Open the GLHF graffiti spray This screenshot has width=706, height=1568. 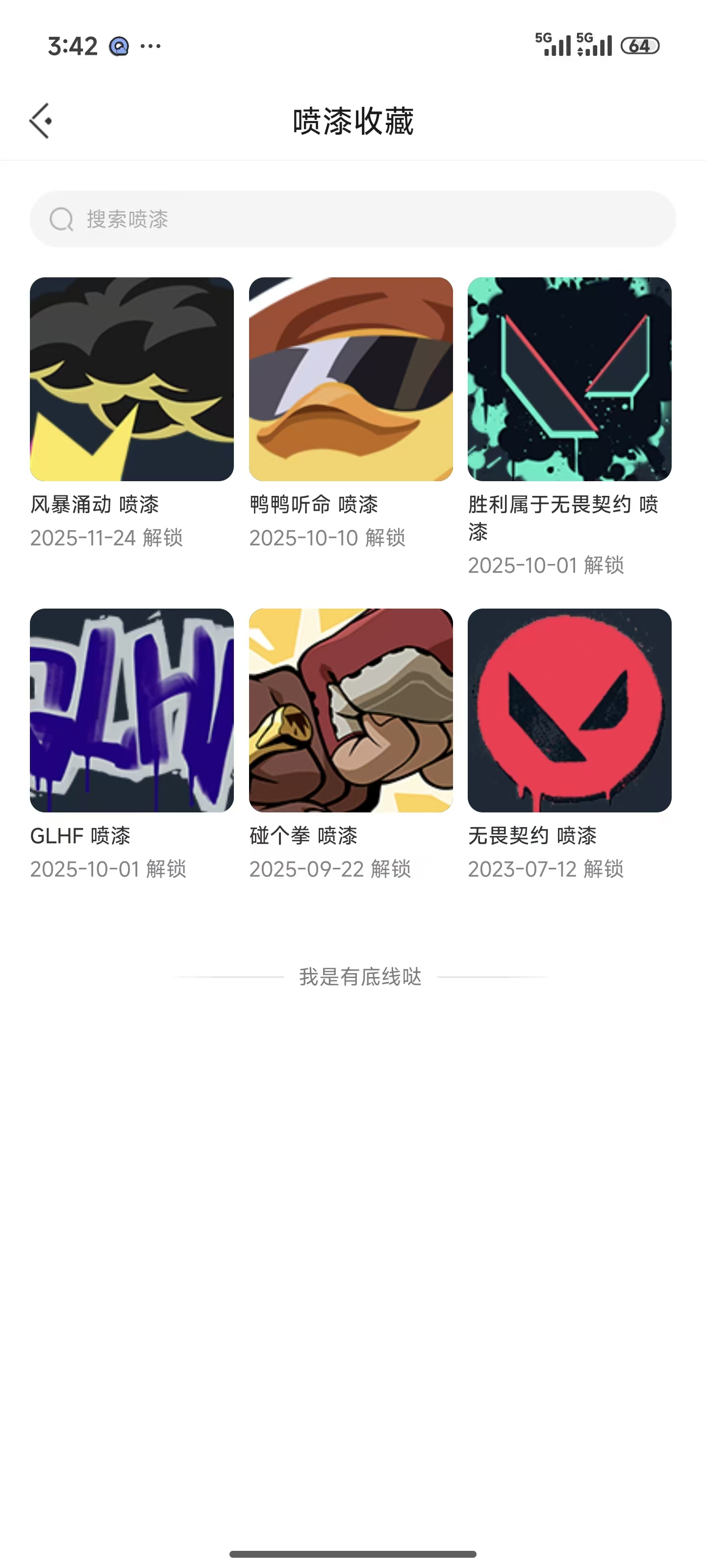[x=131, y=710]
